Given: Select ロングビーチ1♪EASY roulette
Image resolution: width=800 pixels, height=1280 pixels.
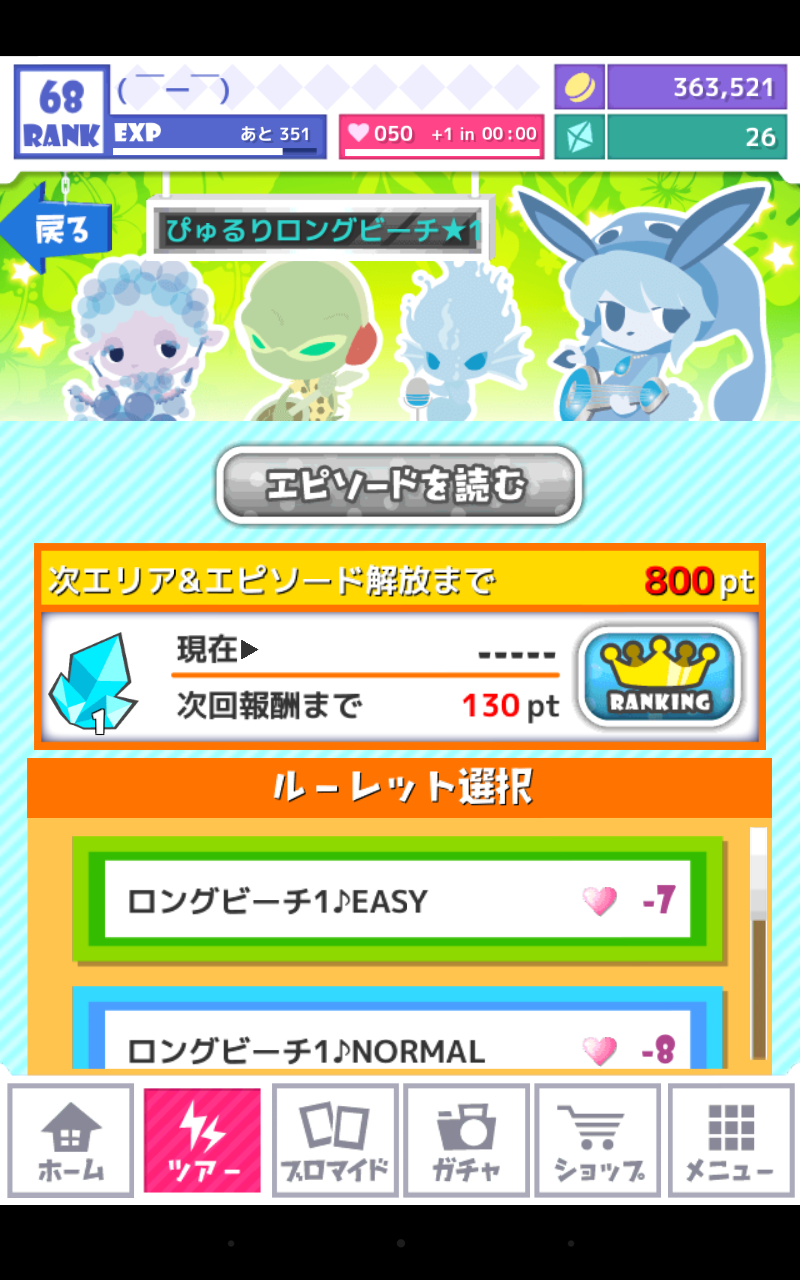Looking at the screenshot, I should 397,900.
